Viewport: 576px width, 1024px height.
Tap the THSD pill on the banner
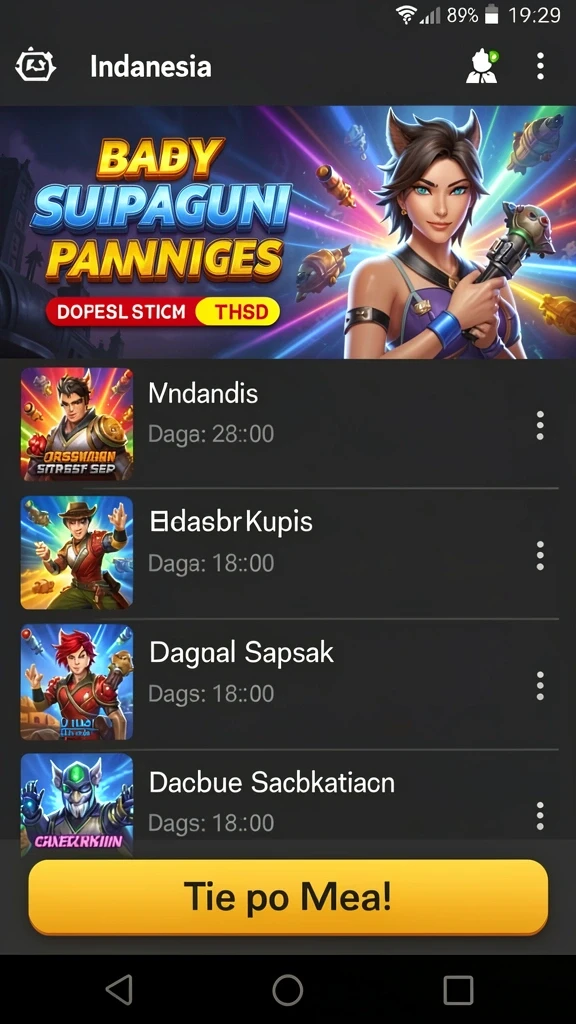(x=238, y=312)
